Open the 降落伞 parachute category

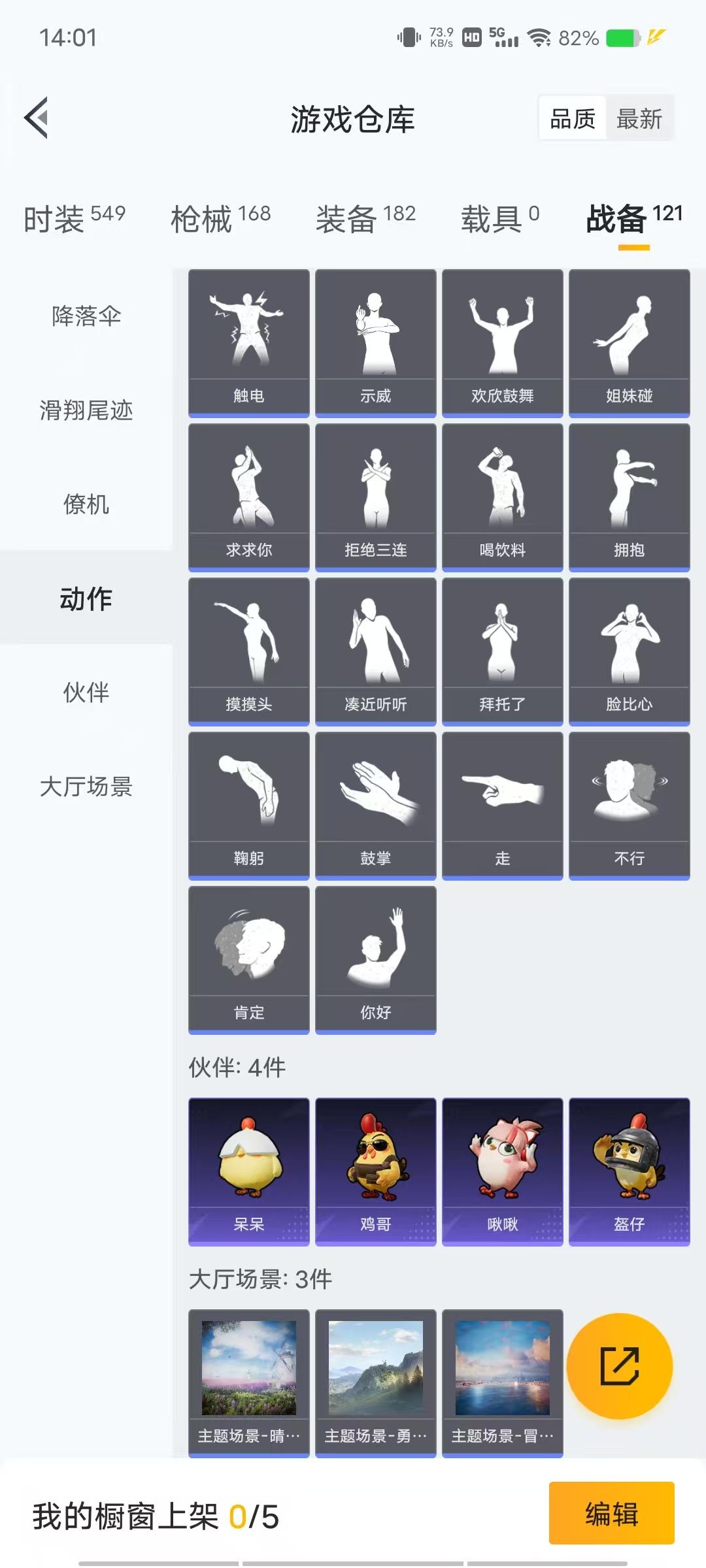85,316
